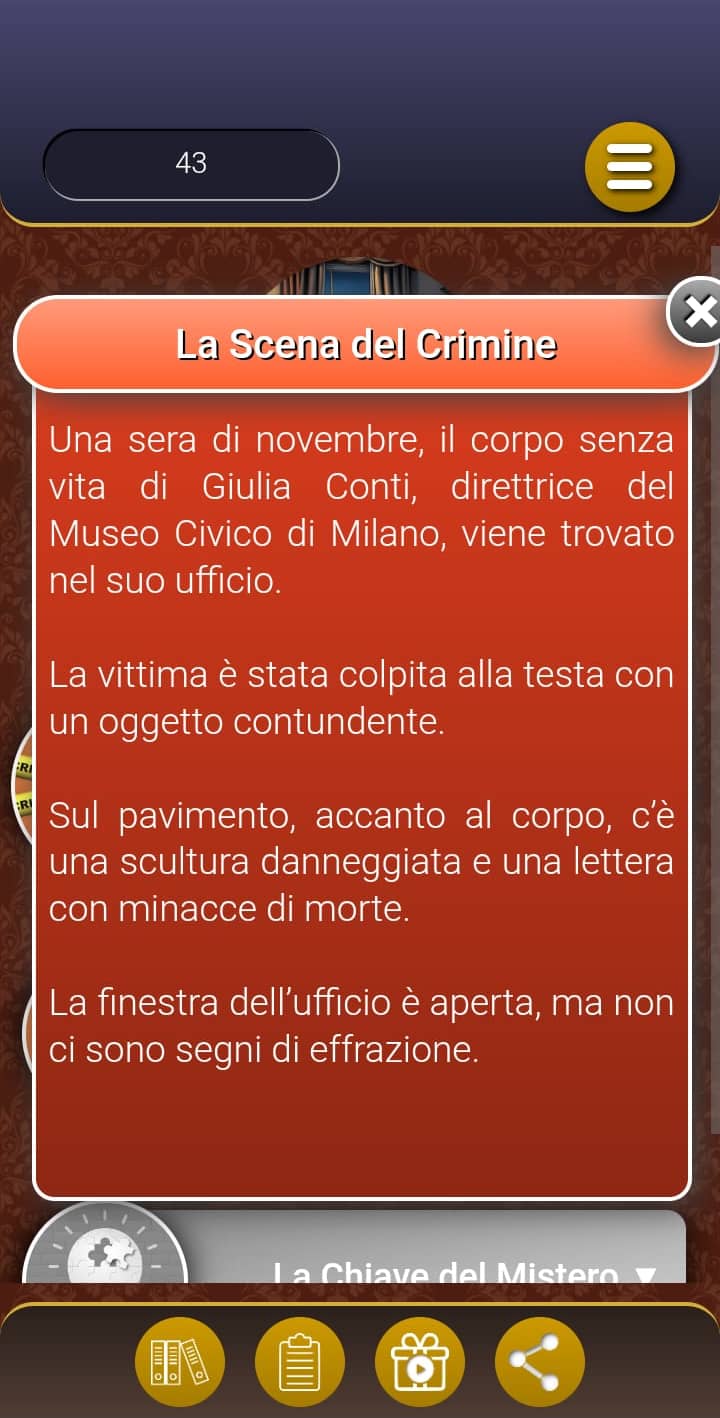This screenshot has height=1418, width=720.
Task: Select the share button on the bottom toolbar
Action: (x=539, y=1361)
